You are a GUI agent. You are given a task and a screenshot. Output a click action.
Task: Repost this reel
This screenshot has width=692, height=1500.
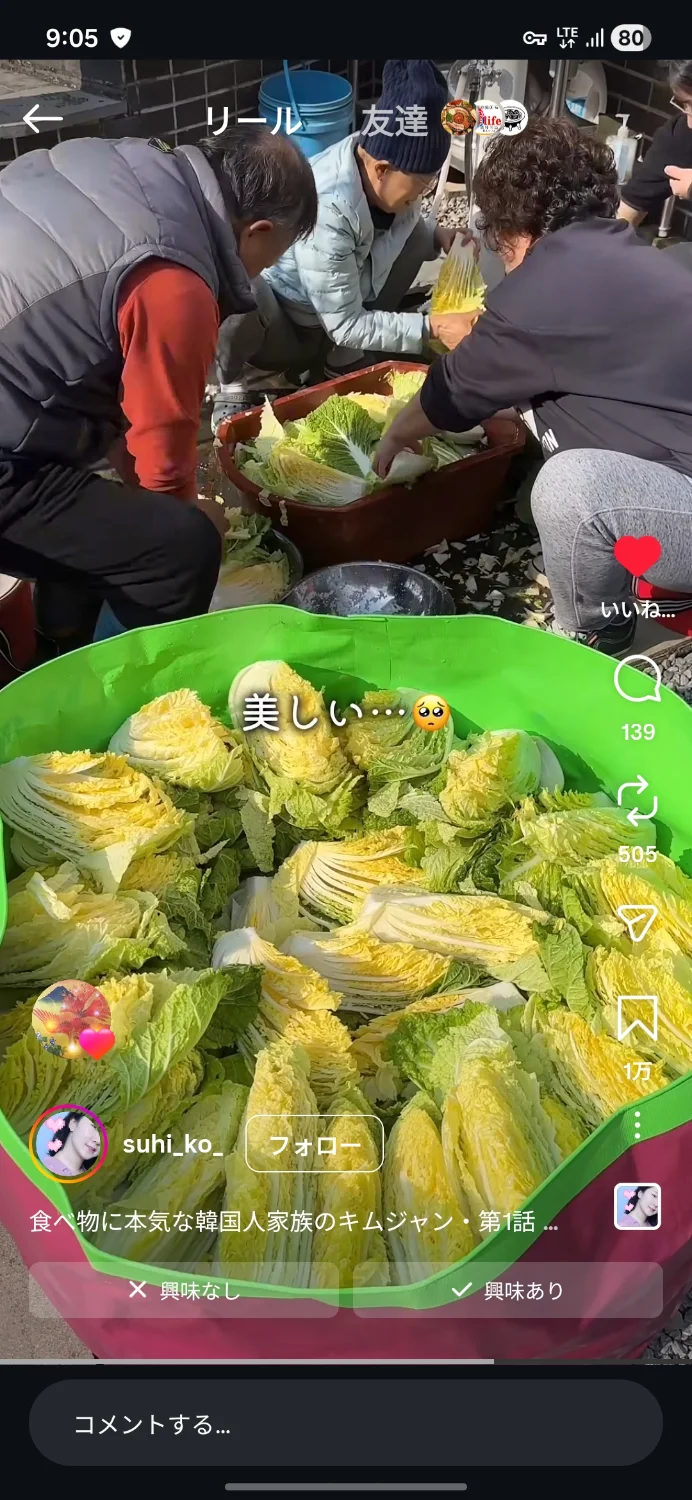[x=637, y=802]
